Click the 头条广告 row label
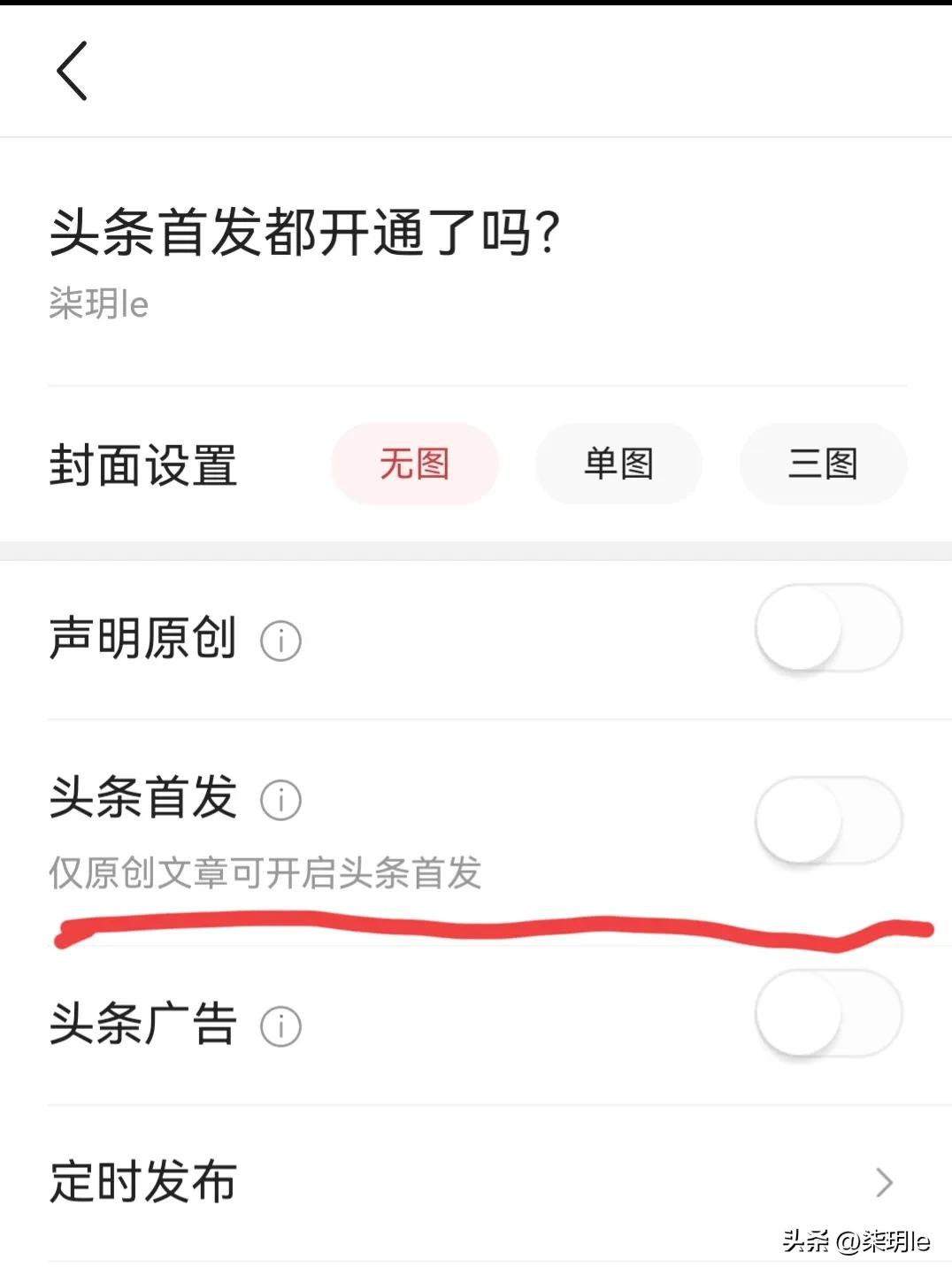 [x=142, y=1025]
